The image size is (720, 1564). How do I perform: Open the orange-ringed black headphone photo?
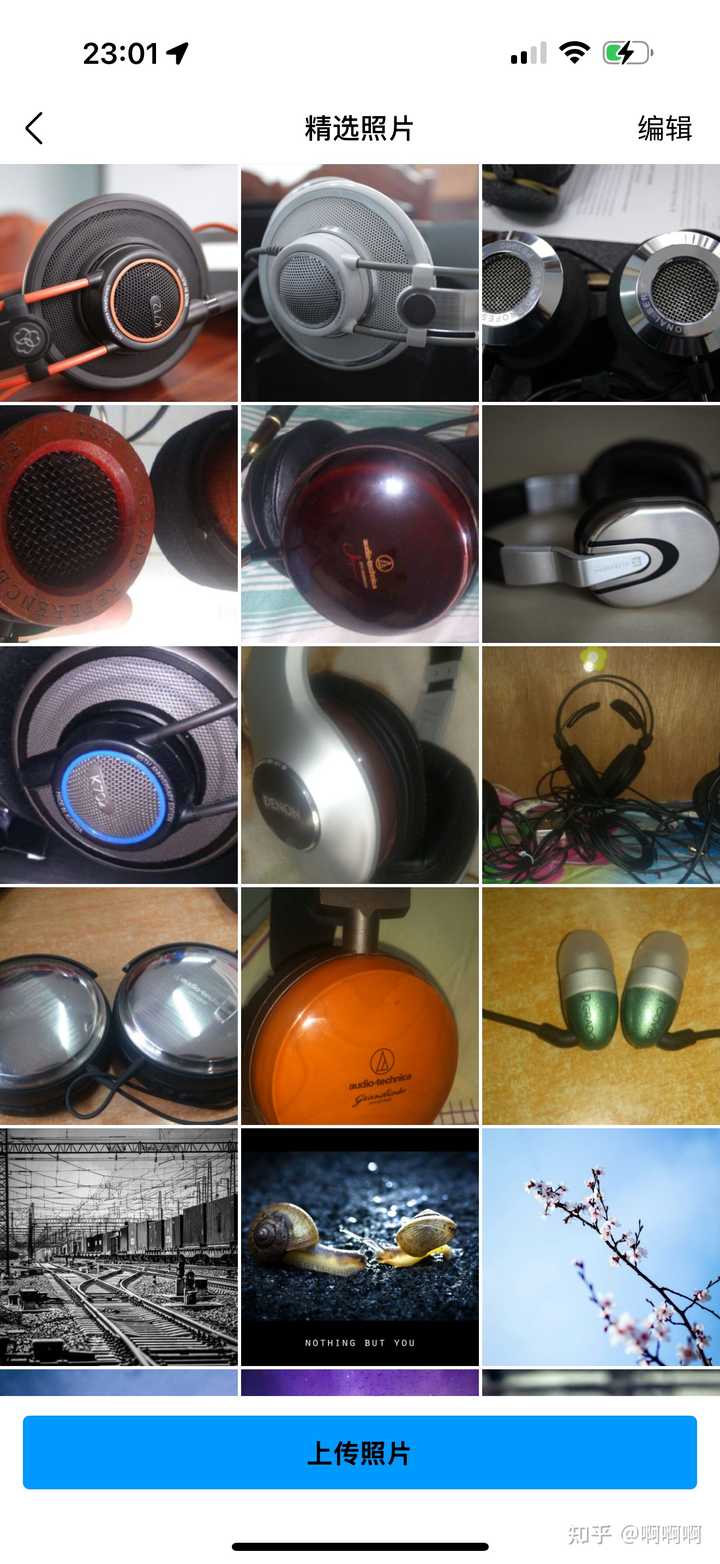point(119,283)
